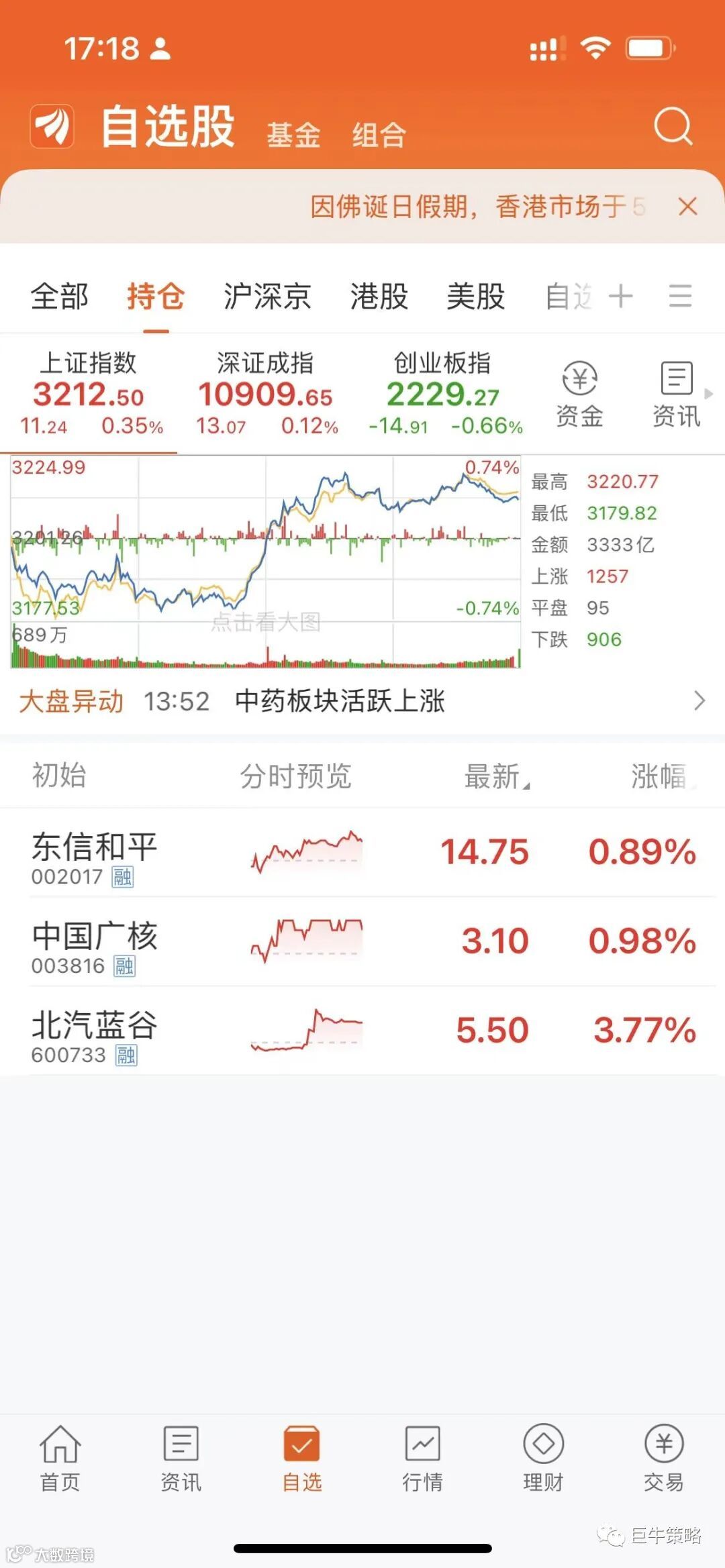Image resolution: width=725 pixels, height=1568 pixels.
Task: Switch to the 行情 market tab
Action: pyautogui.click(x=422, y=1457)
